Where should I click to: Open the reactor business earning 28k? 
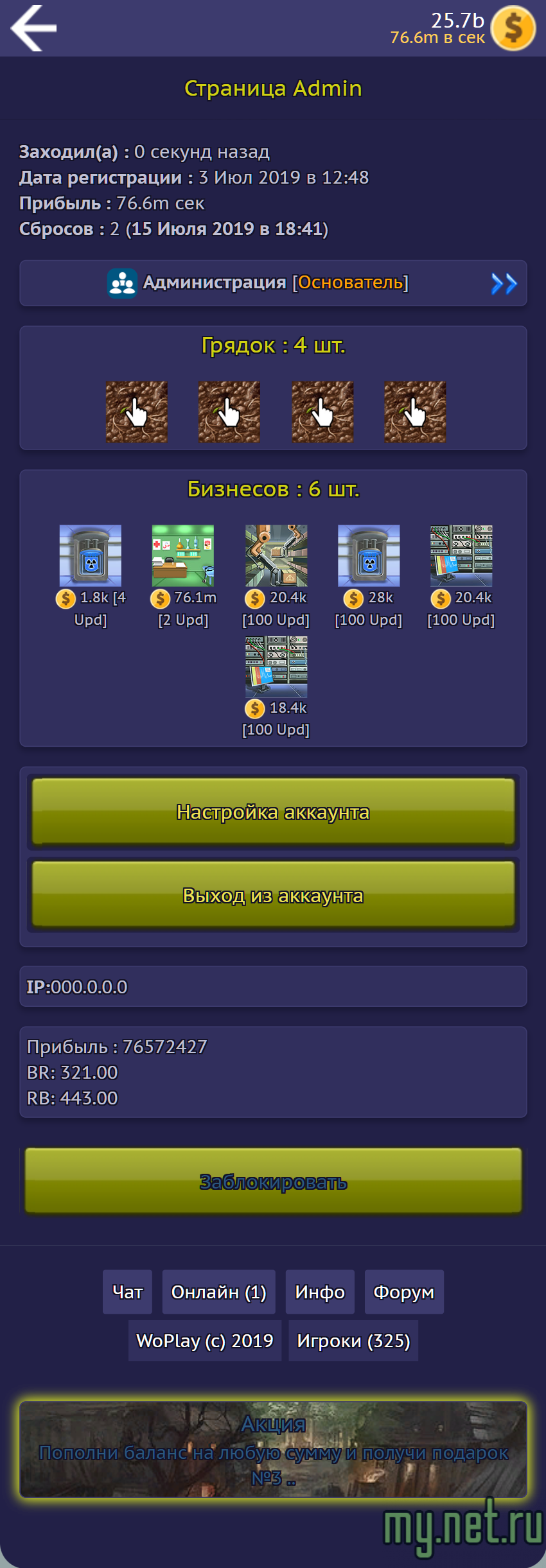point(369,556)
